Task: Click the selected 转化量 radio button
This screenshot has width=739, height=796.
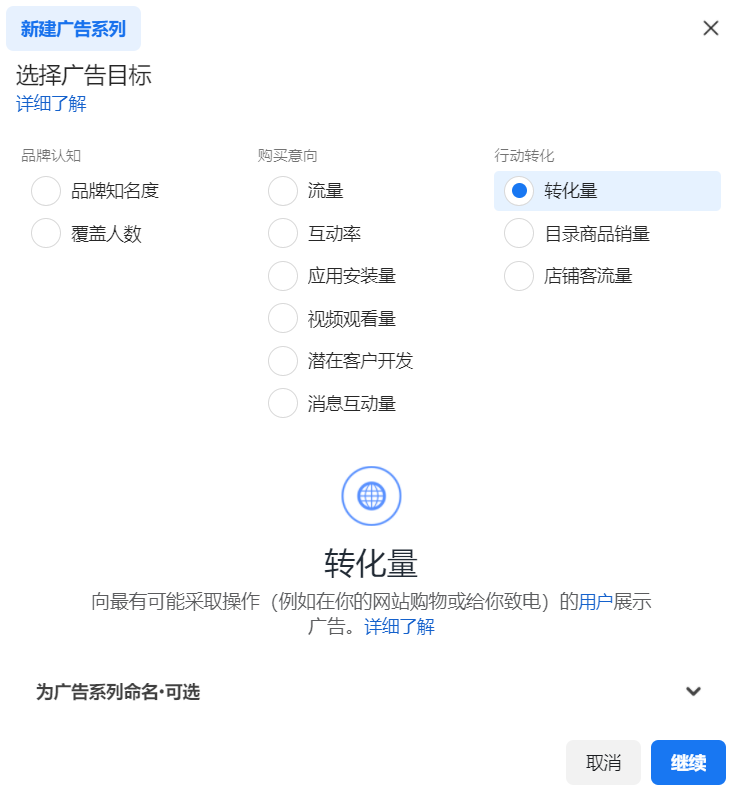Action: [x=518, y=190]
